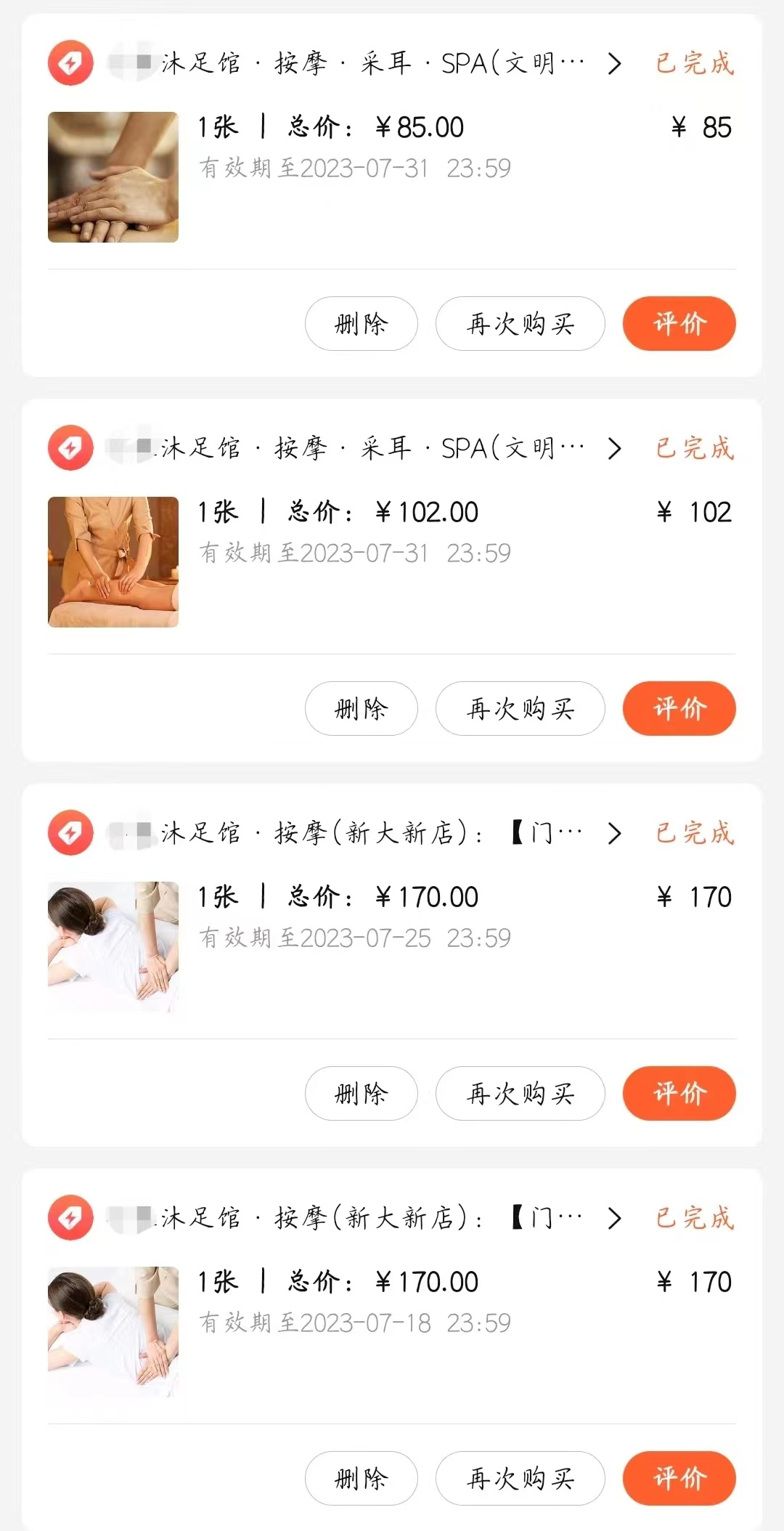
Task: Delete the ¥85 order
Action: pos(361,324)
